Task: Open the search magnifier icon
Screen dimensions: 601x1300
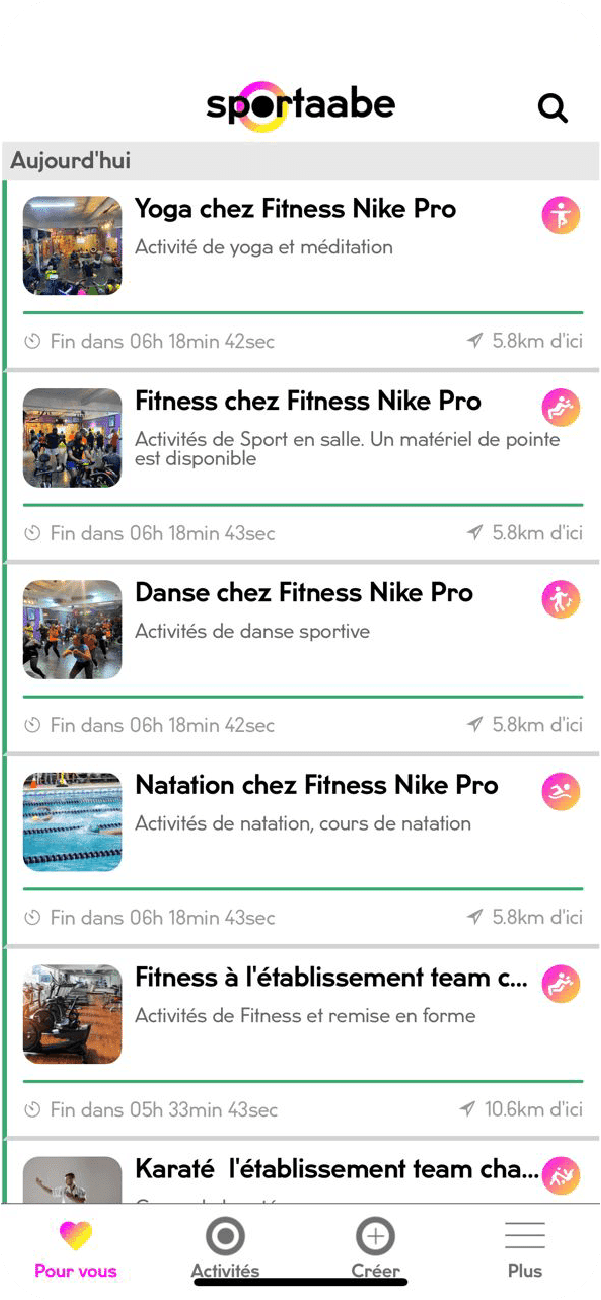Action: [552, 108]
